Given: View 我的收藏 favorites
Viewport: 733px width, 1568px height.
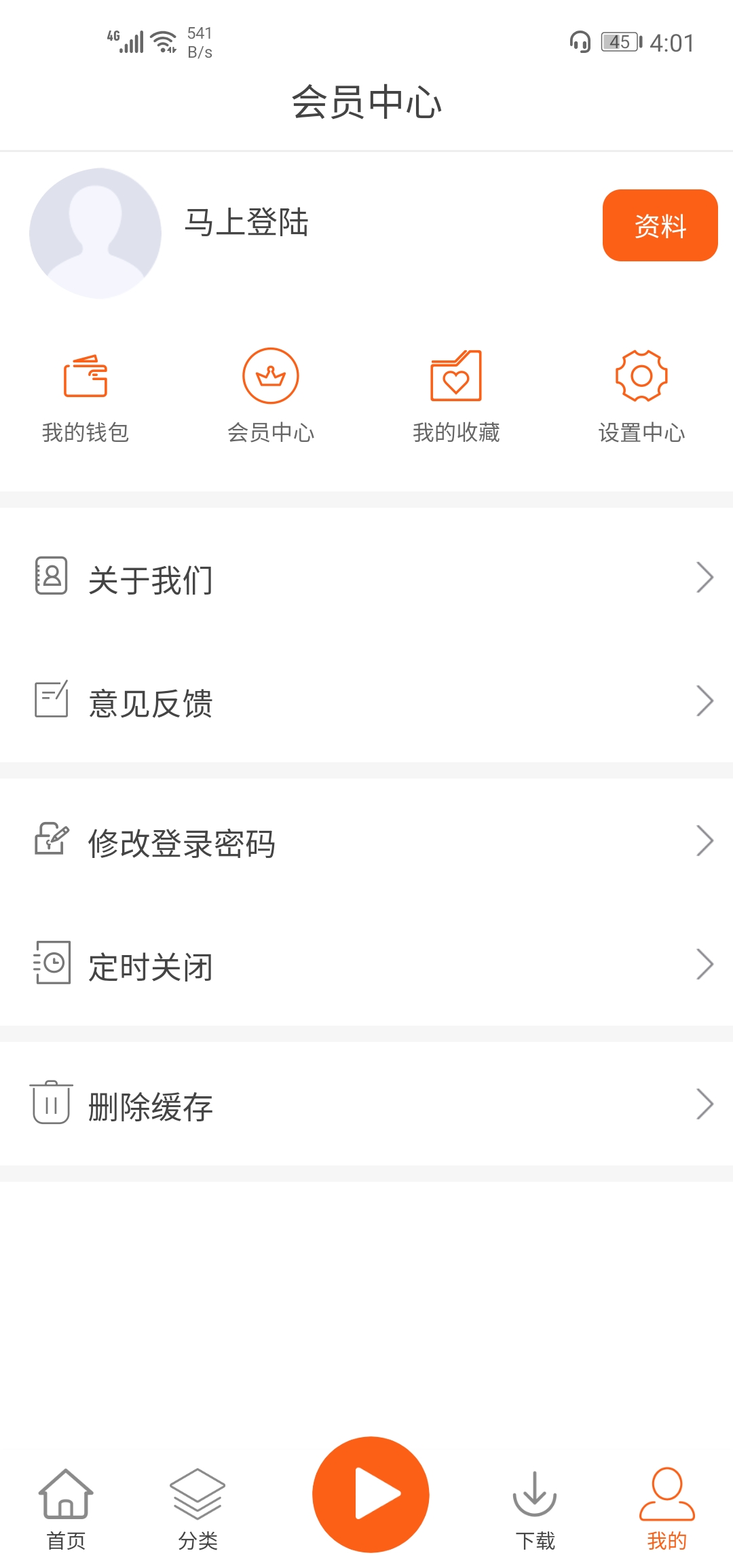Looking at the screenshot, I should tap(456, 396).
